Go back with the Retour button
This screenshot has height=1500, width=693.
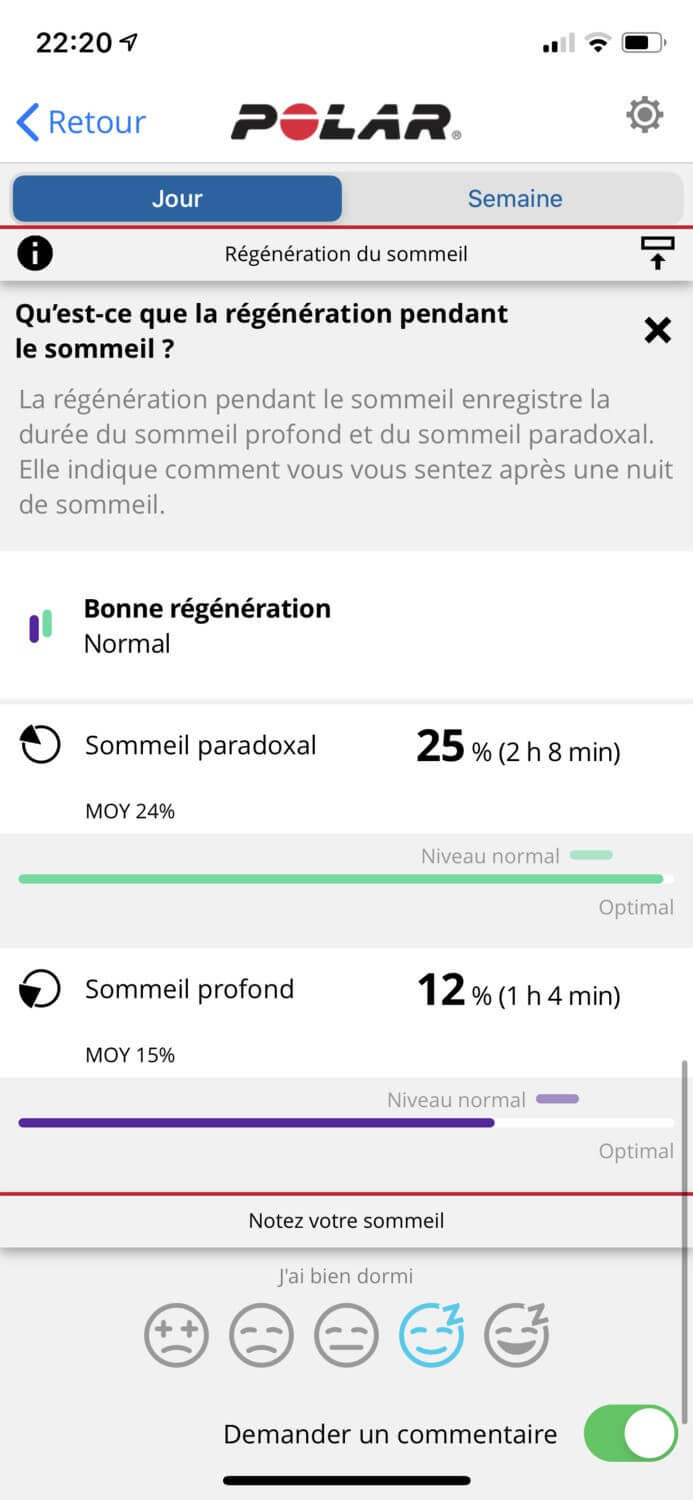(81, 122)
